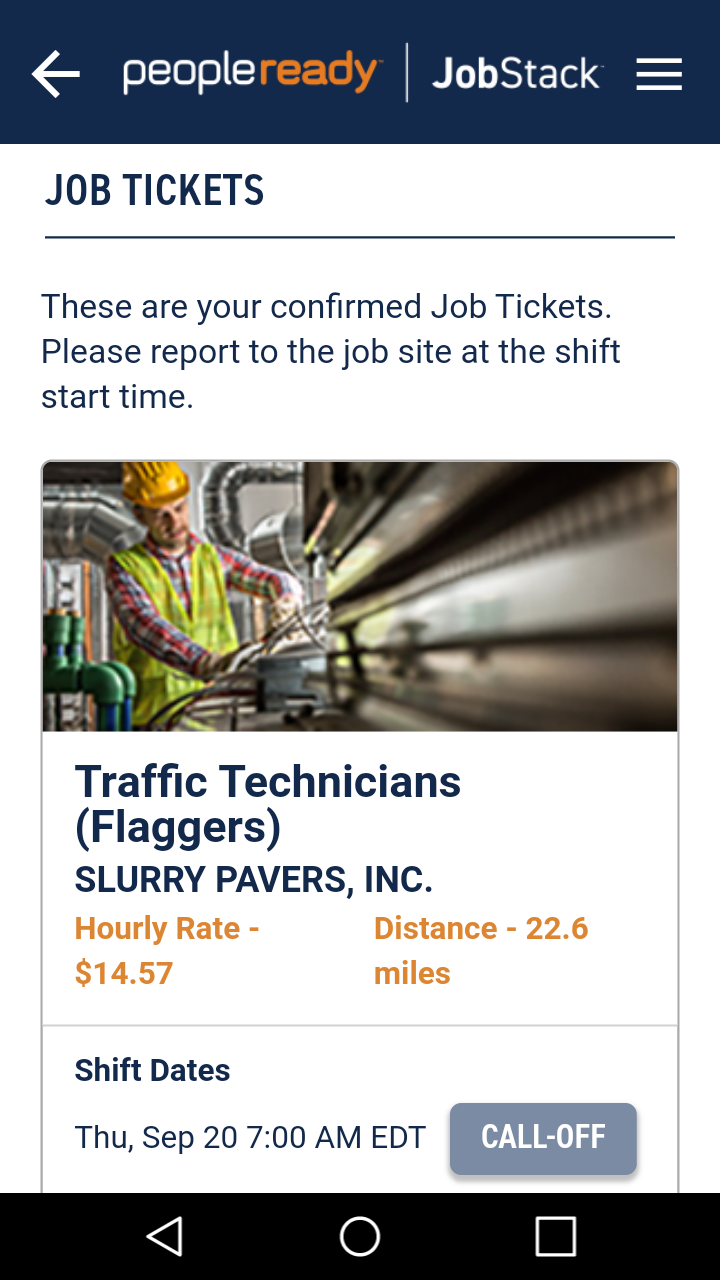Viewport: 720px width, 1280px height.
Task: Tap the system home button
Action: (x=360, y=1236)
